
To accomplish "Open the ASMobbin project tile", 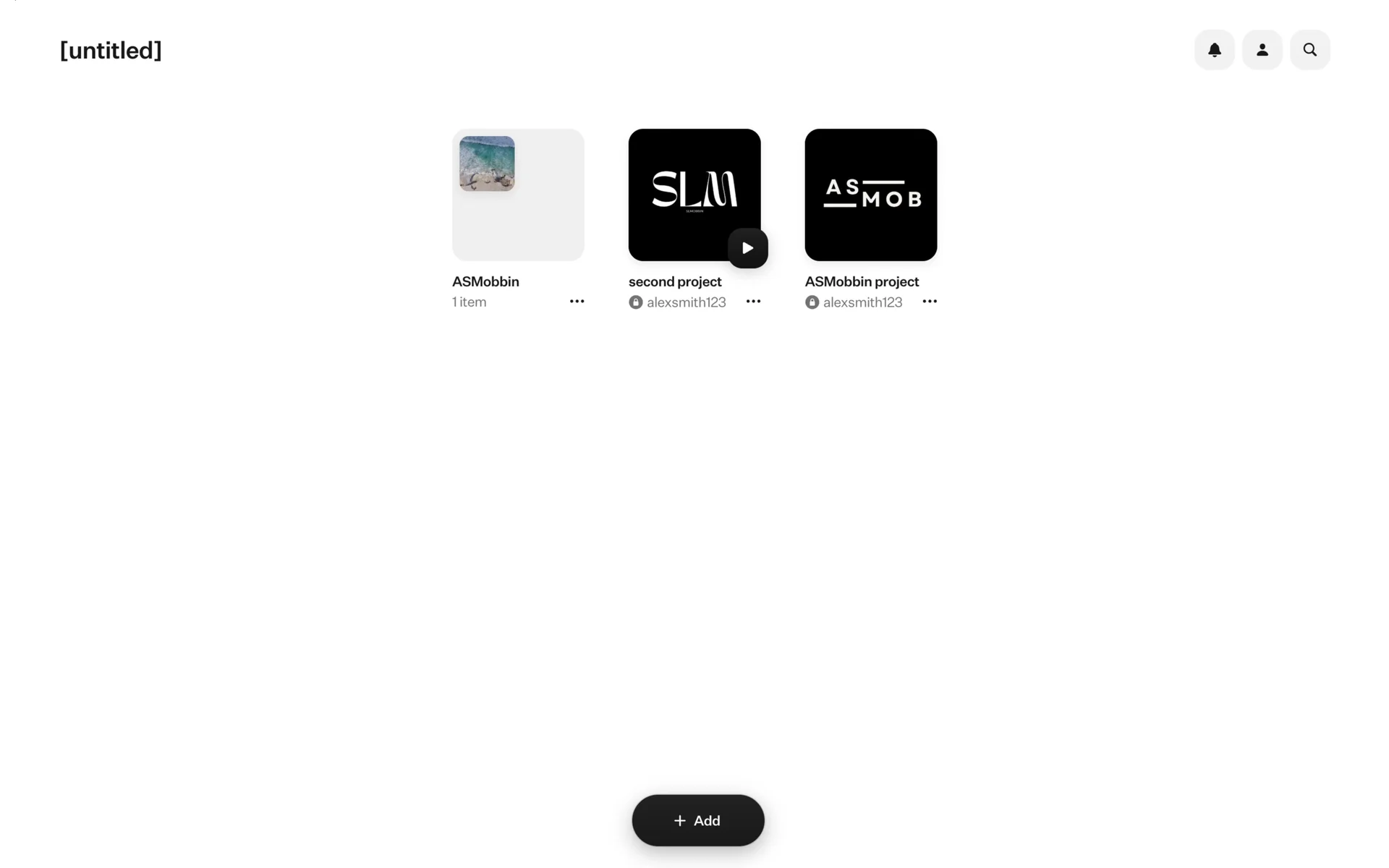I will tap(870, 195).
